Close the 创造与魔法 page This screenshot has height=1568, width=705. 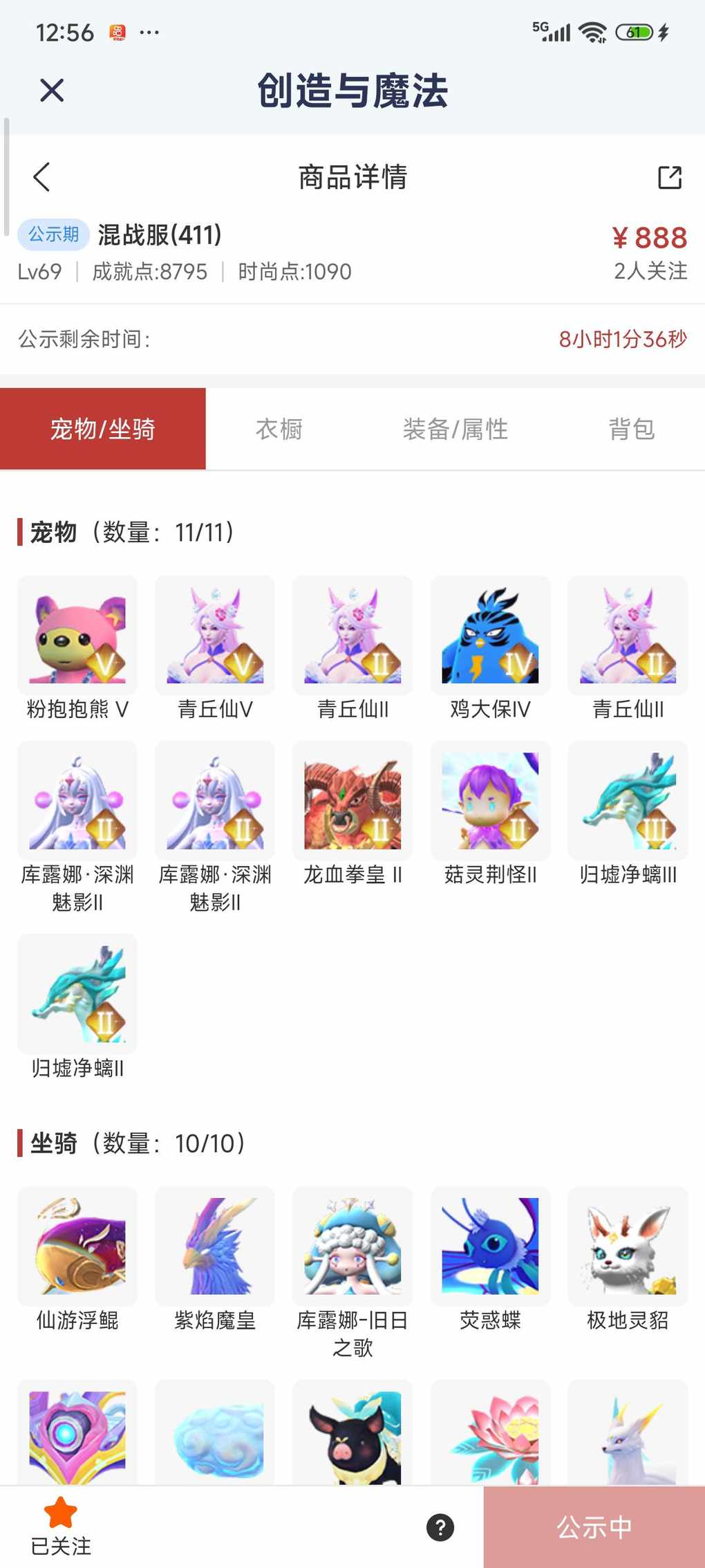pos(52,91)
